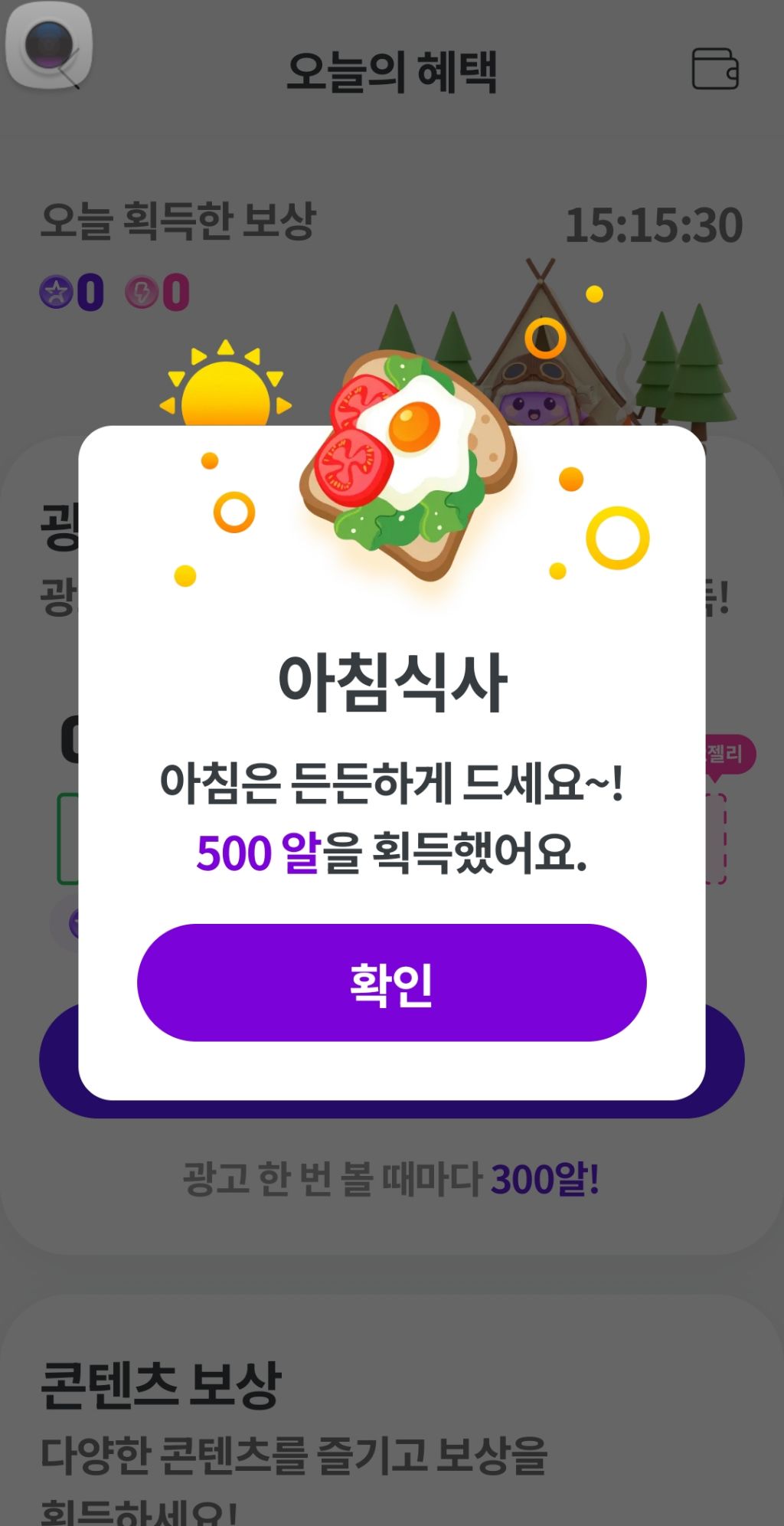Confirm the breakfast reward with 확인

tap(391, 982)
